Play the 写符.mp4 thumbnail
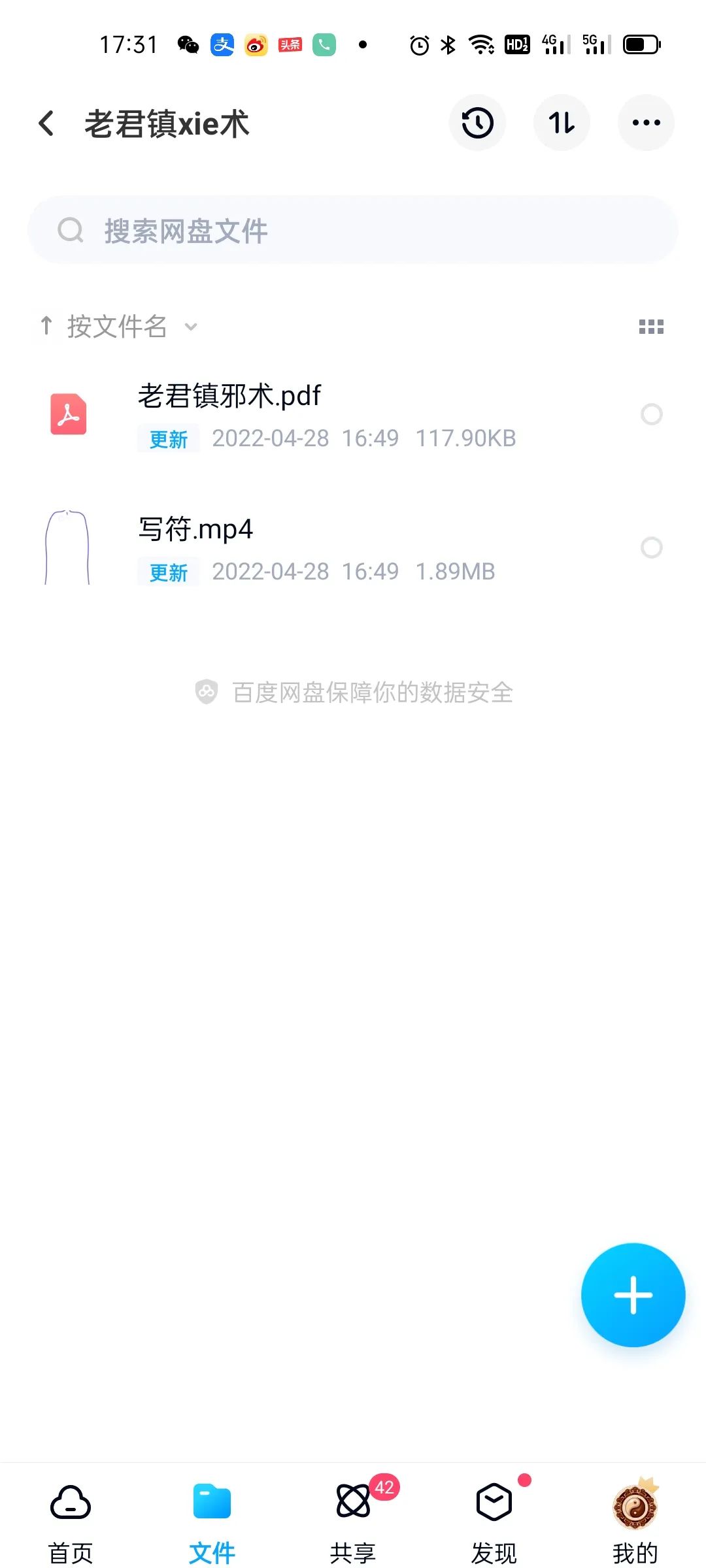706x1568 pixels. [x=69, y=547]
